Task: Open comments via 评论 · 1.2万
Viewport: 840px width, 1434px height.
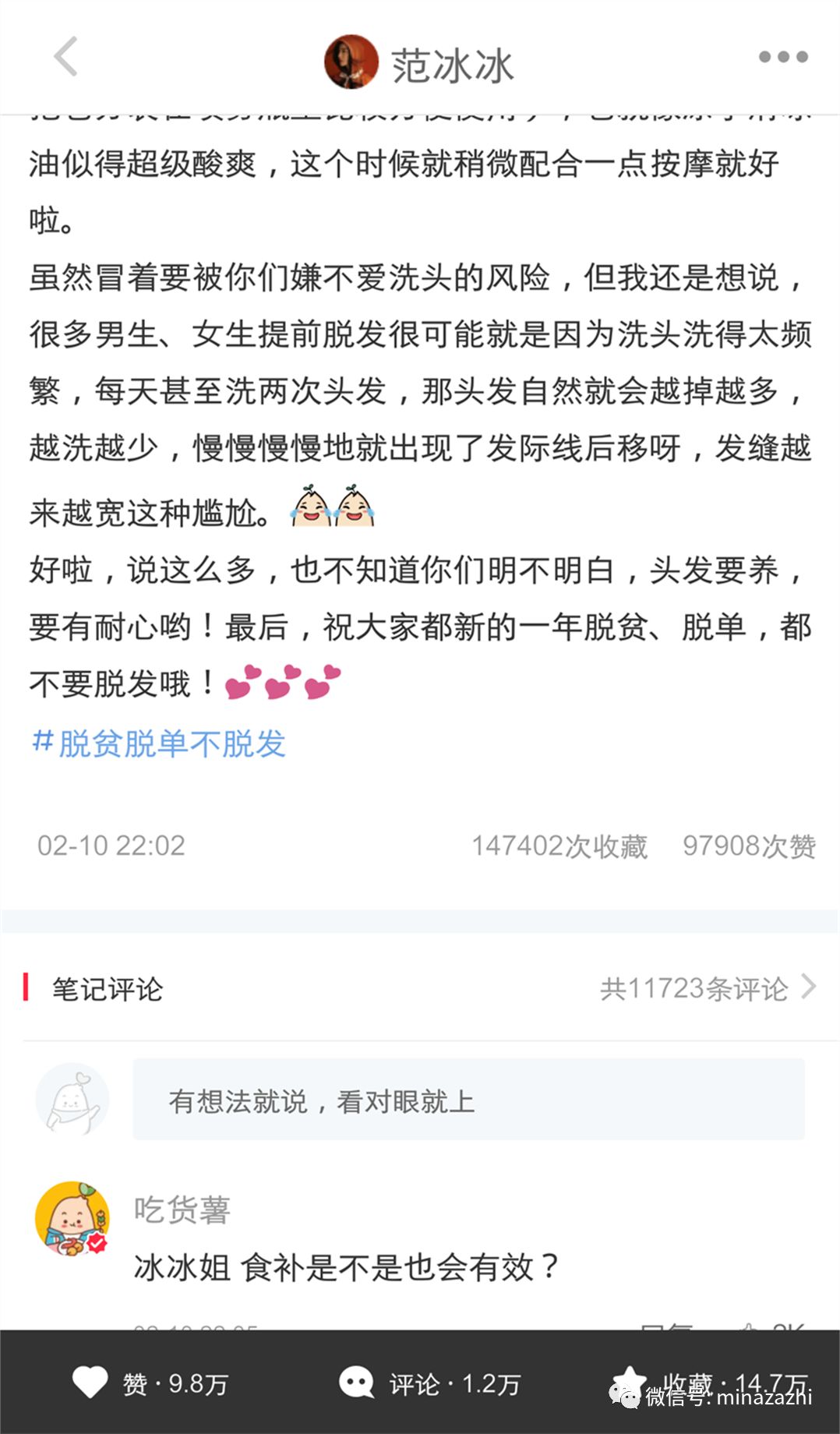Action: tap(429, 1383)
